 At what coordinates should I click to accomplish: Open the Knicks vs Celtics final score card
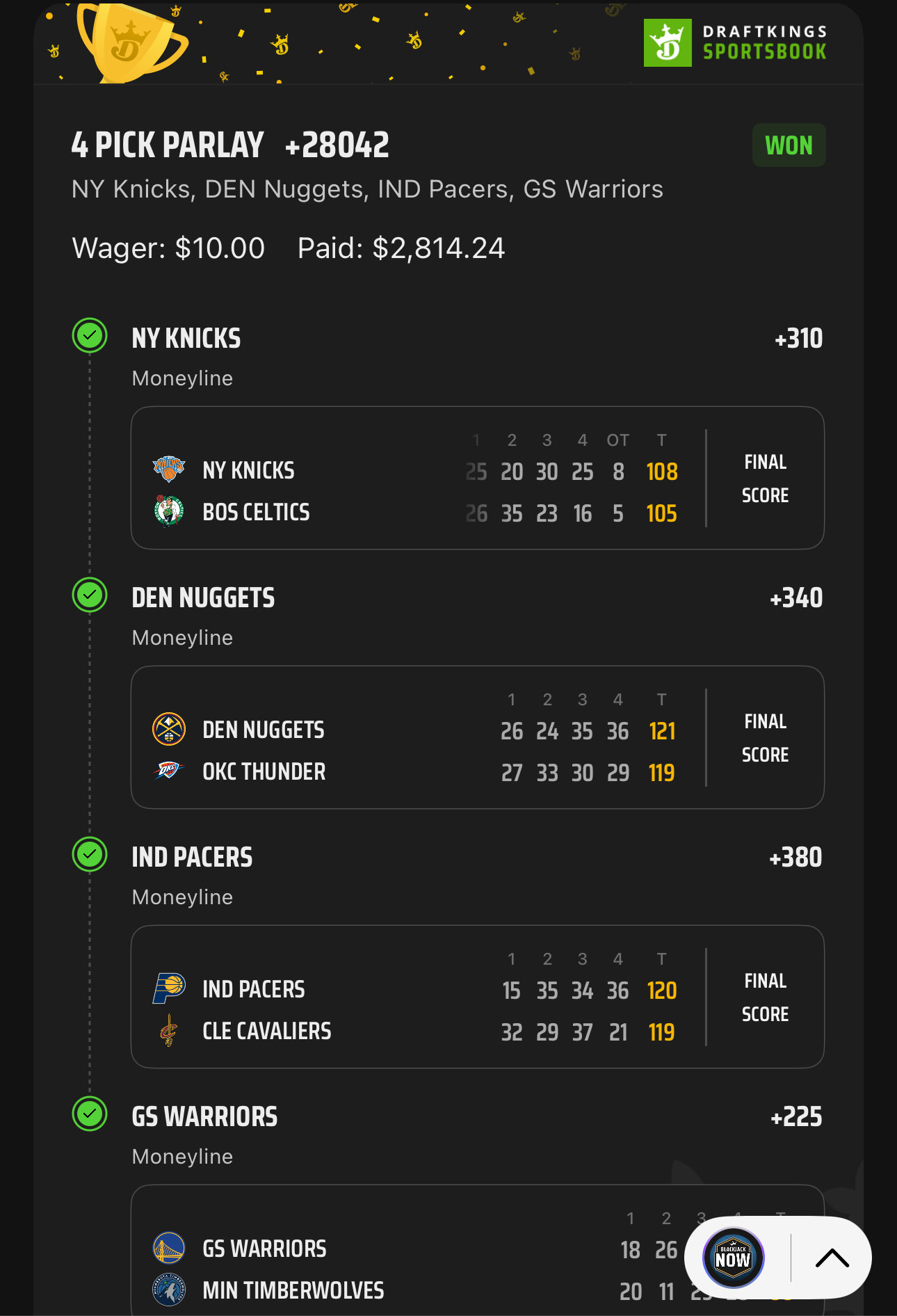[477, 478]
